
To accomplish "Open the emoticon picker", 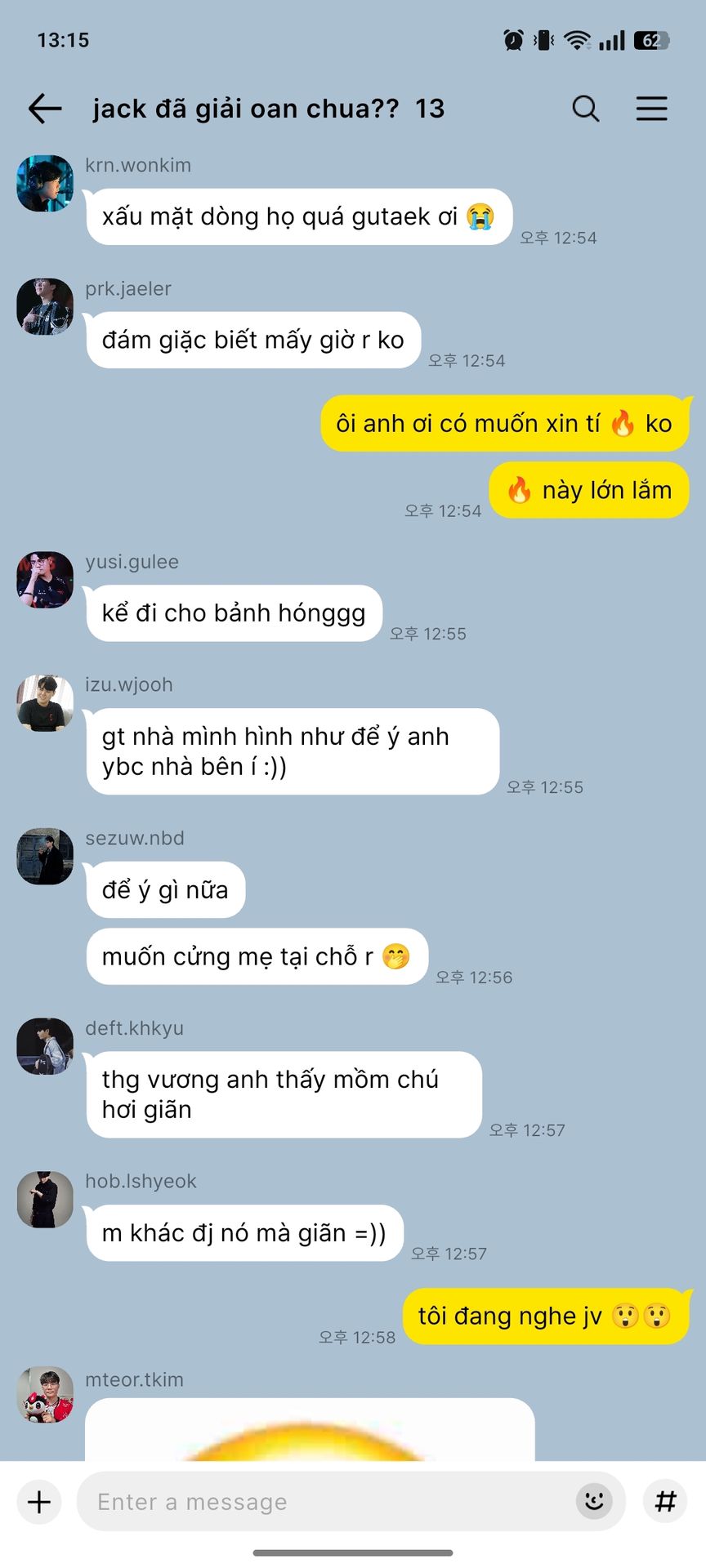I will pos(594,1501).
